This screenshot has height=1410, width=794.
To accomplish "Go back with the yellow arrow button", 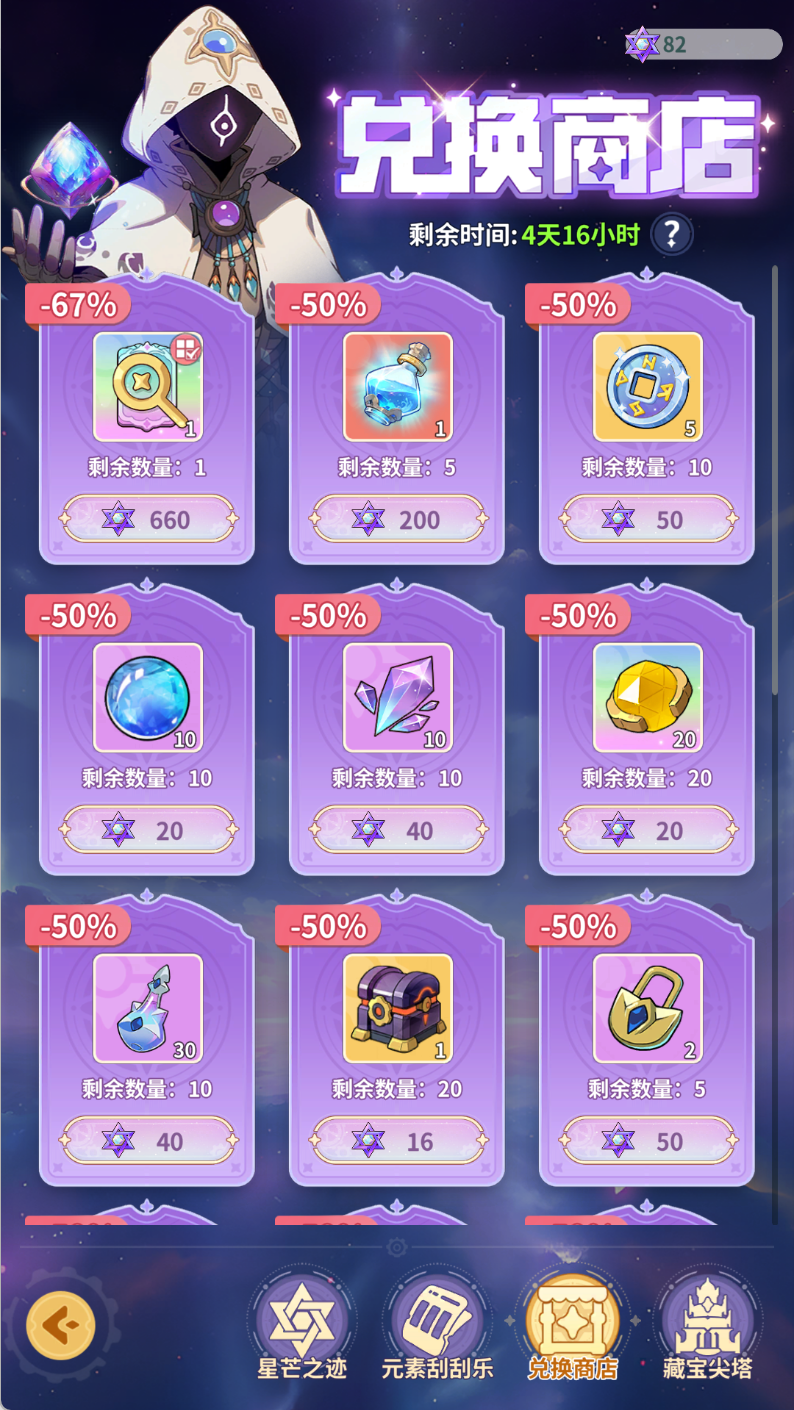I will pos(61,1325).
